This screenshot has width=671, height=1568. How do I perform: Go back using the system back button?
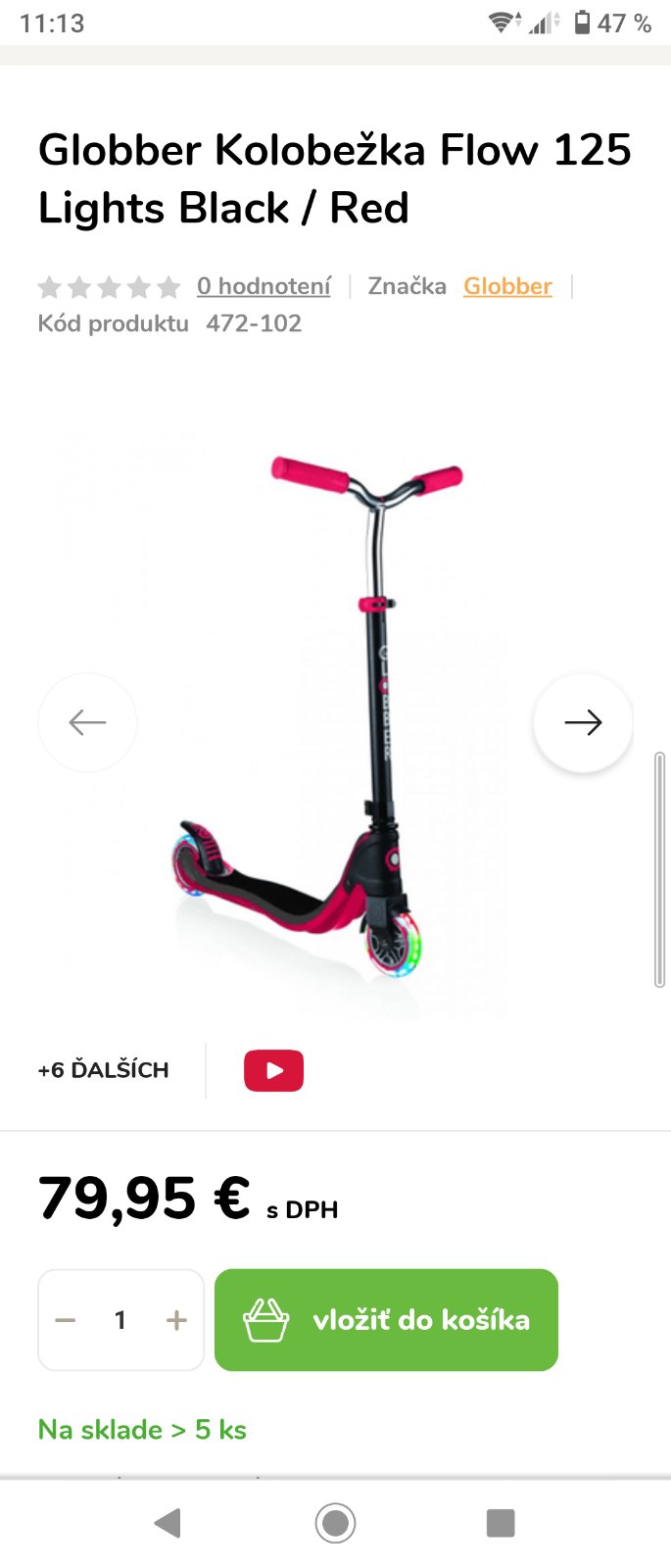click(168, 1523)
